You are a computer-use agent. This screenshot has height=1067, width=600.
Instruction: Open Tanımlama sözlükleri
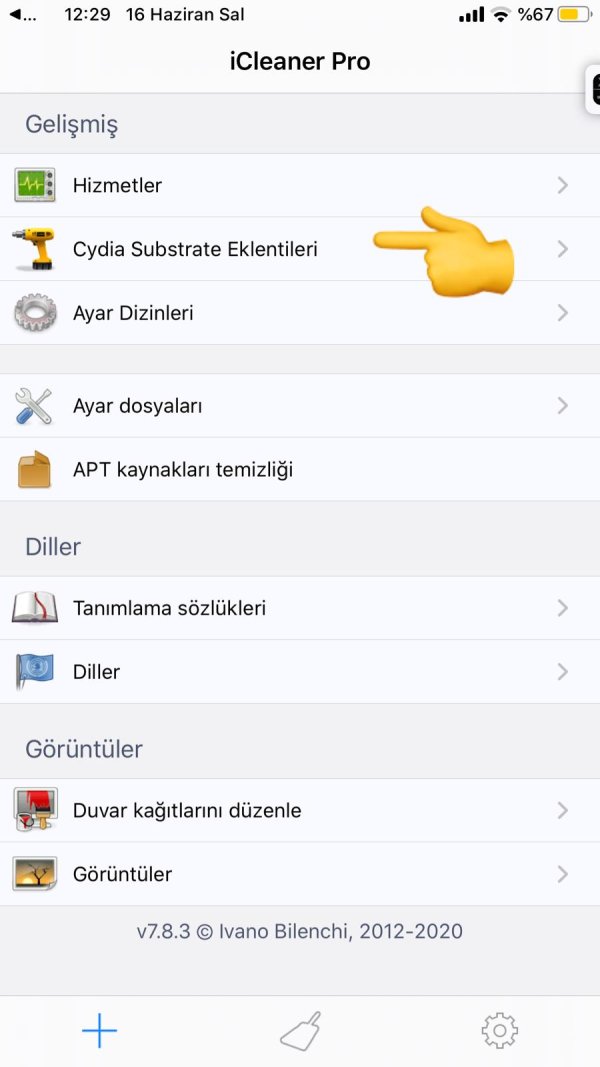[300, 608]
